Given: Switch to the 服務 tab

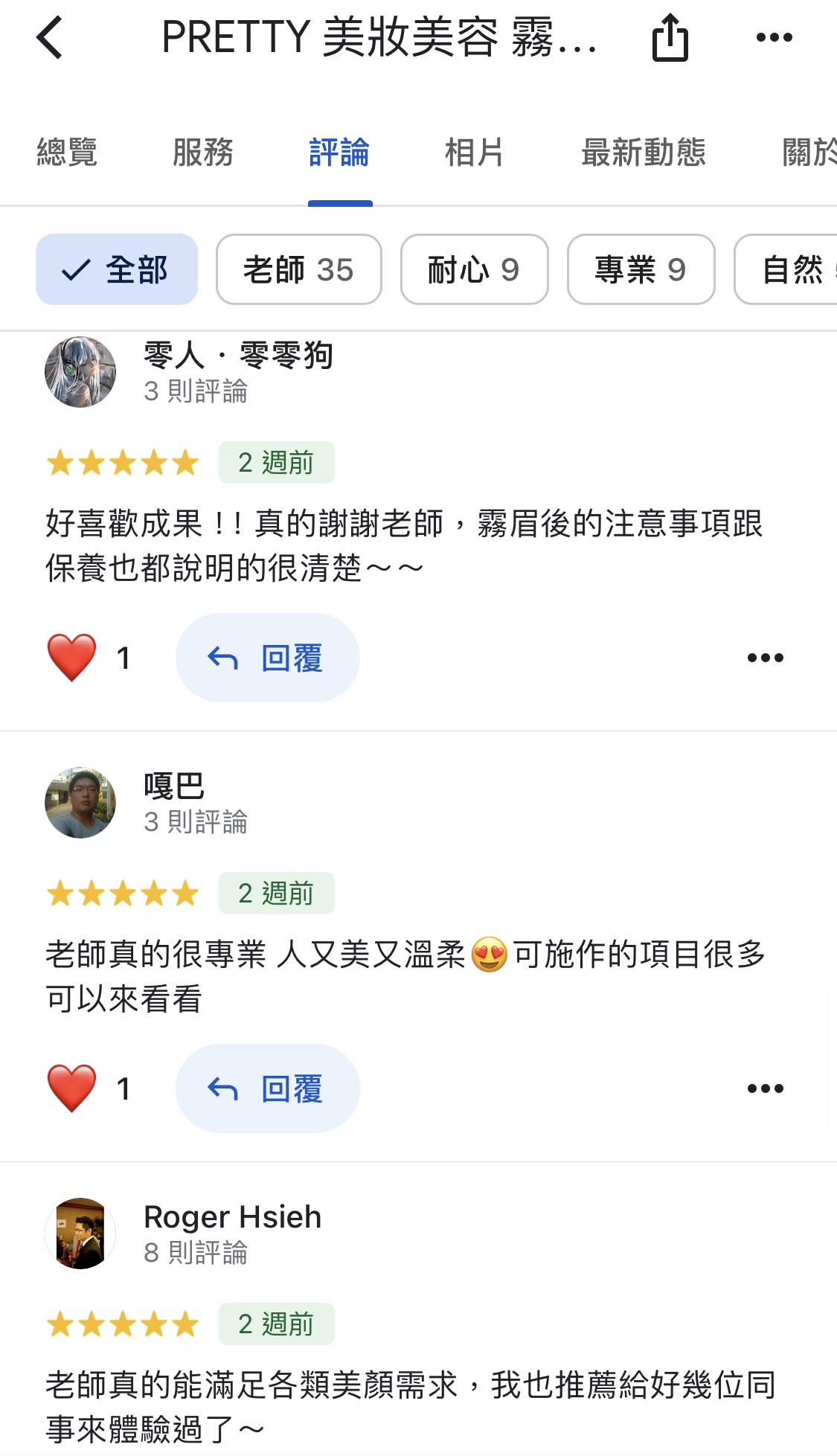Looking at the screenshot, I should tap(202, 153).
